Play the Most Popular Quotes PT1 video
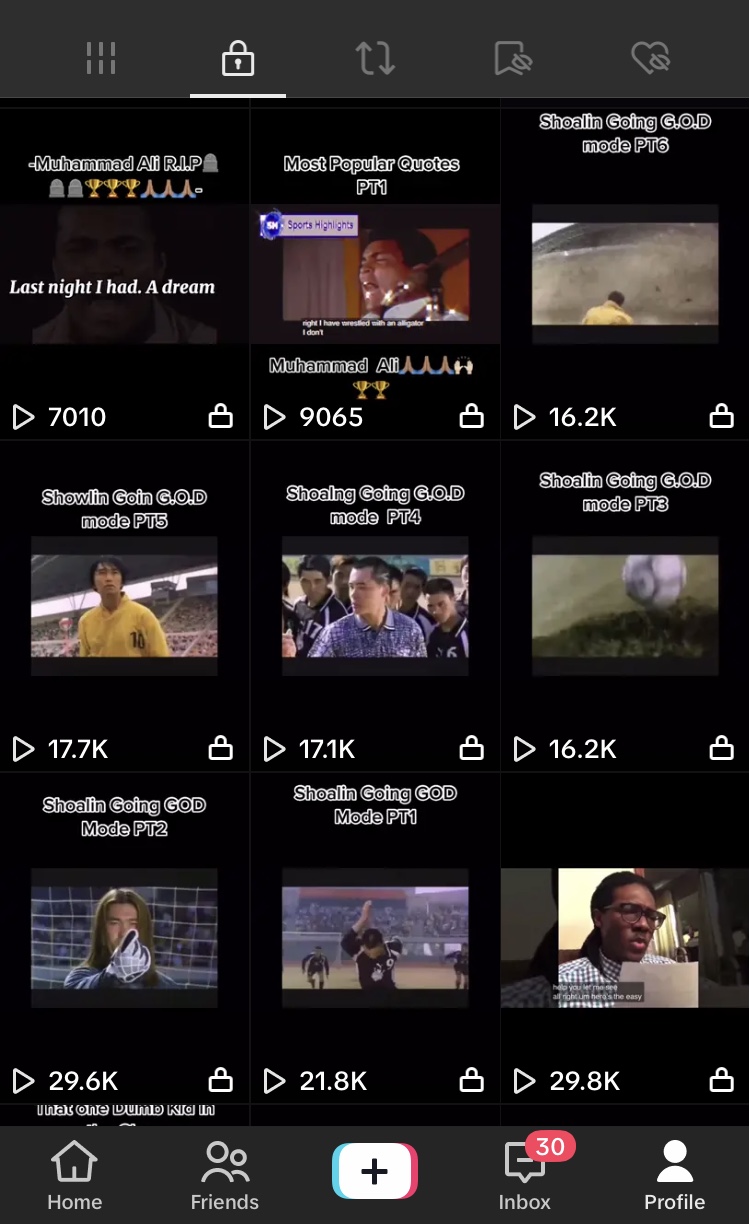 [375, 273]
